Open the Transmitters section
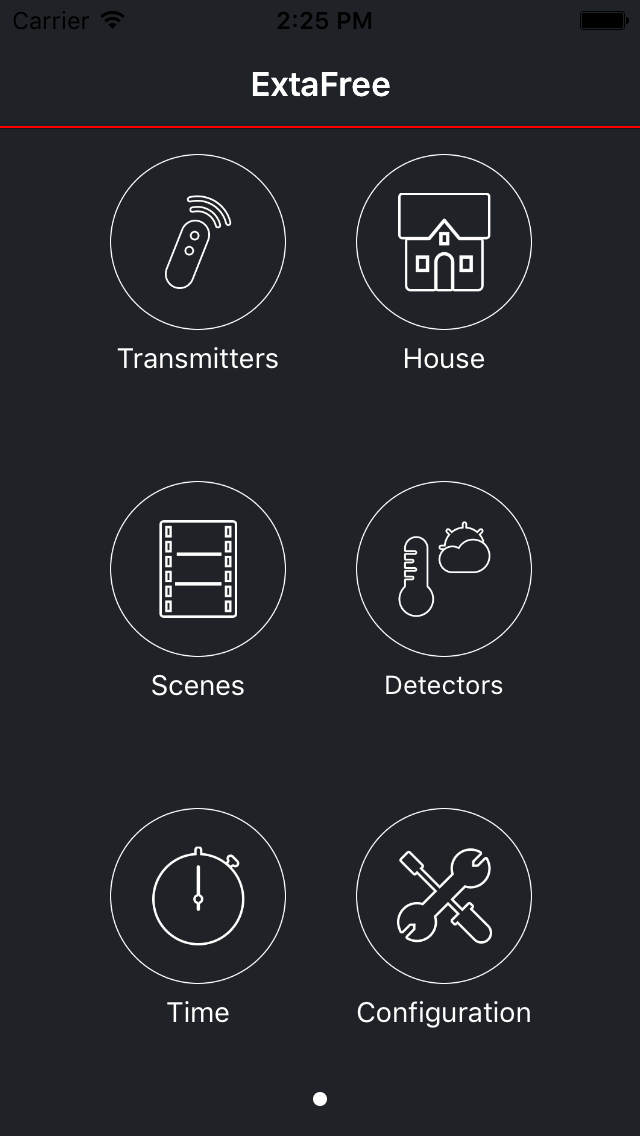Viewport: 640px width, 1136px height. click(x=198, y=242)
